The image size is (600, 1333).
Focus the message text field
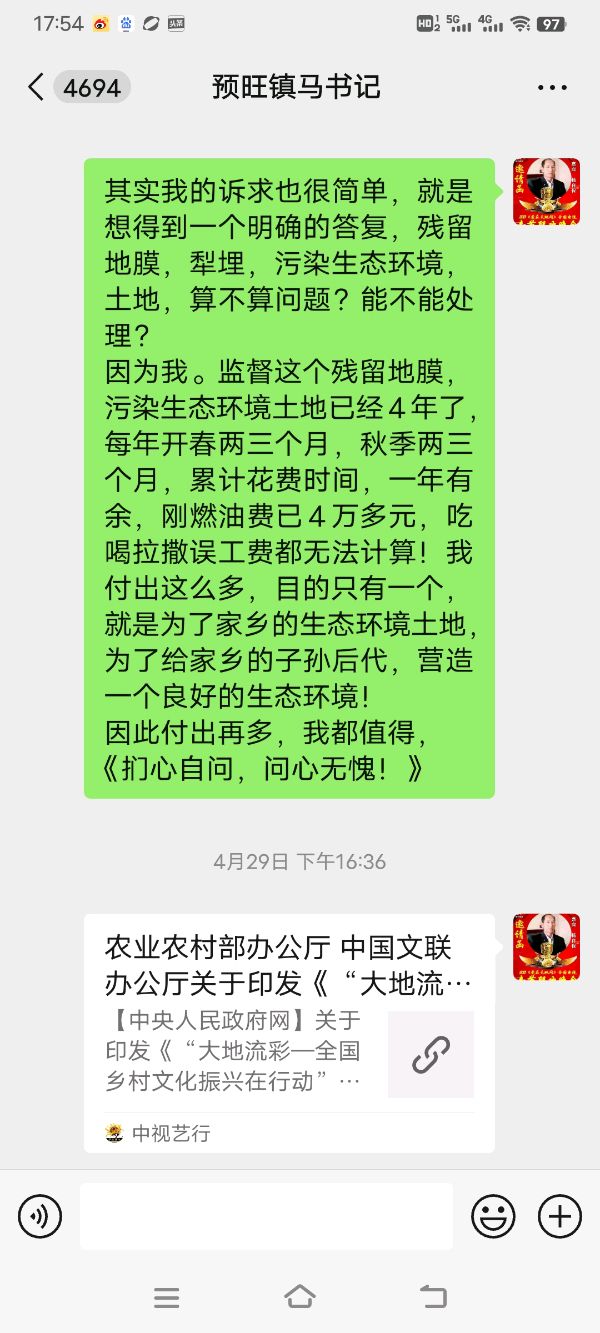tap(266, 1216)
